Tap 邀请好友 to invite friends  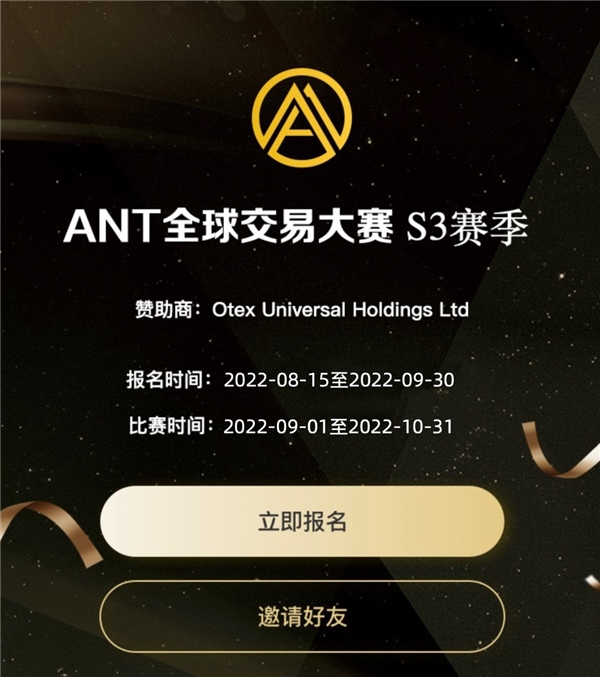click(x=301, y=615)
